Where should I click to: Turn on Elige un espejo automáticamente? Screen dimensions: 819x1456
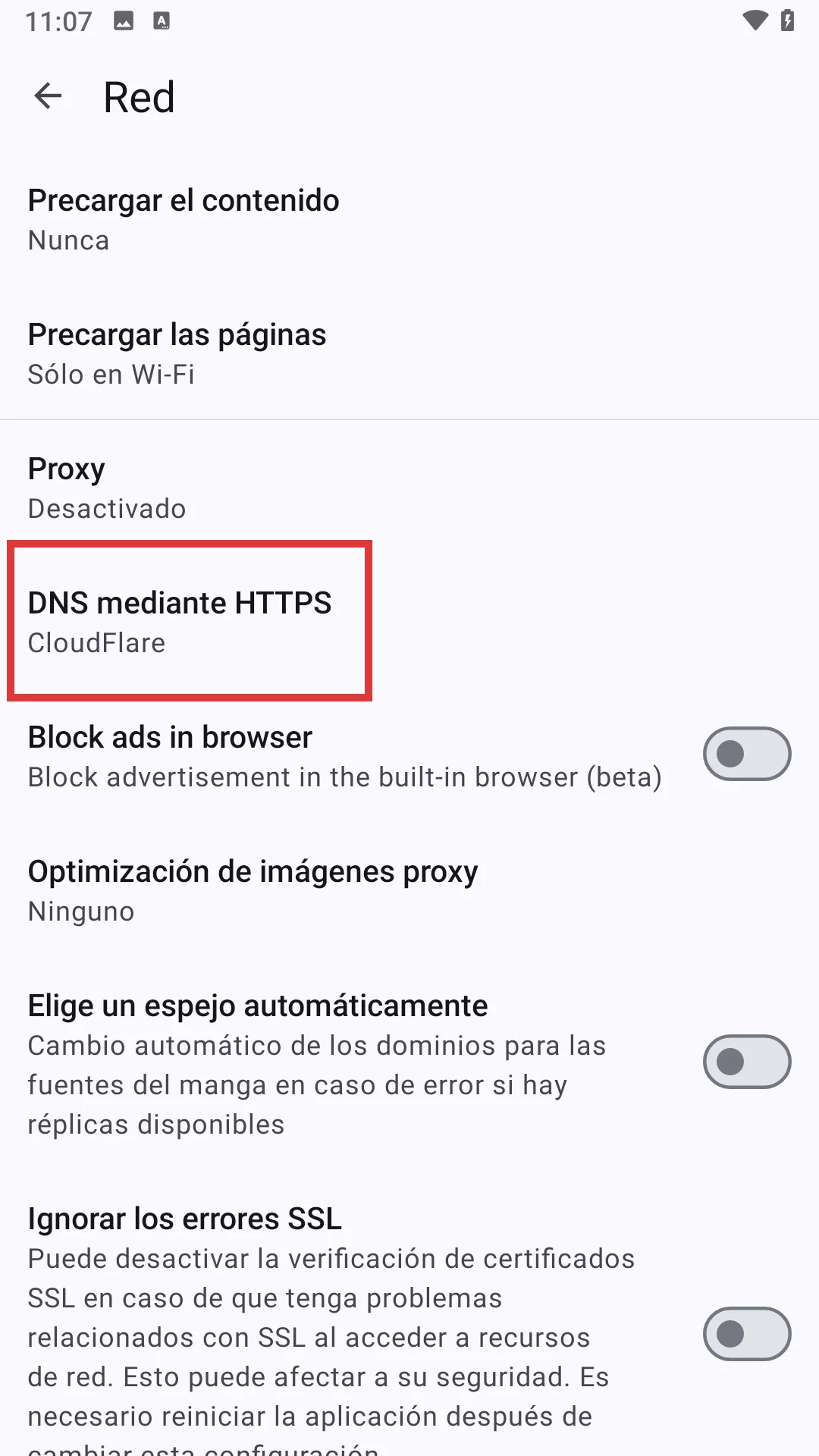746,1062
